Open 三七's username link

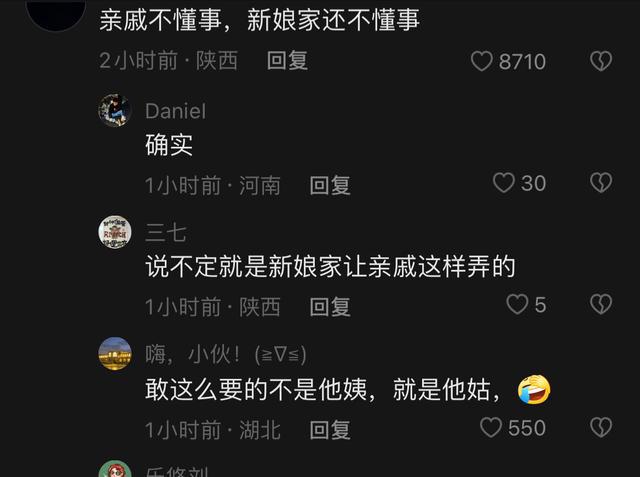pos(165,233)
